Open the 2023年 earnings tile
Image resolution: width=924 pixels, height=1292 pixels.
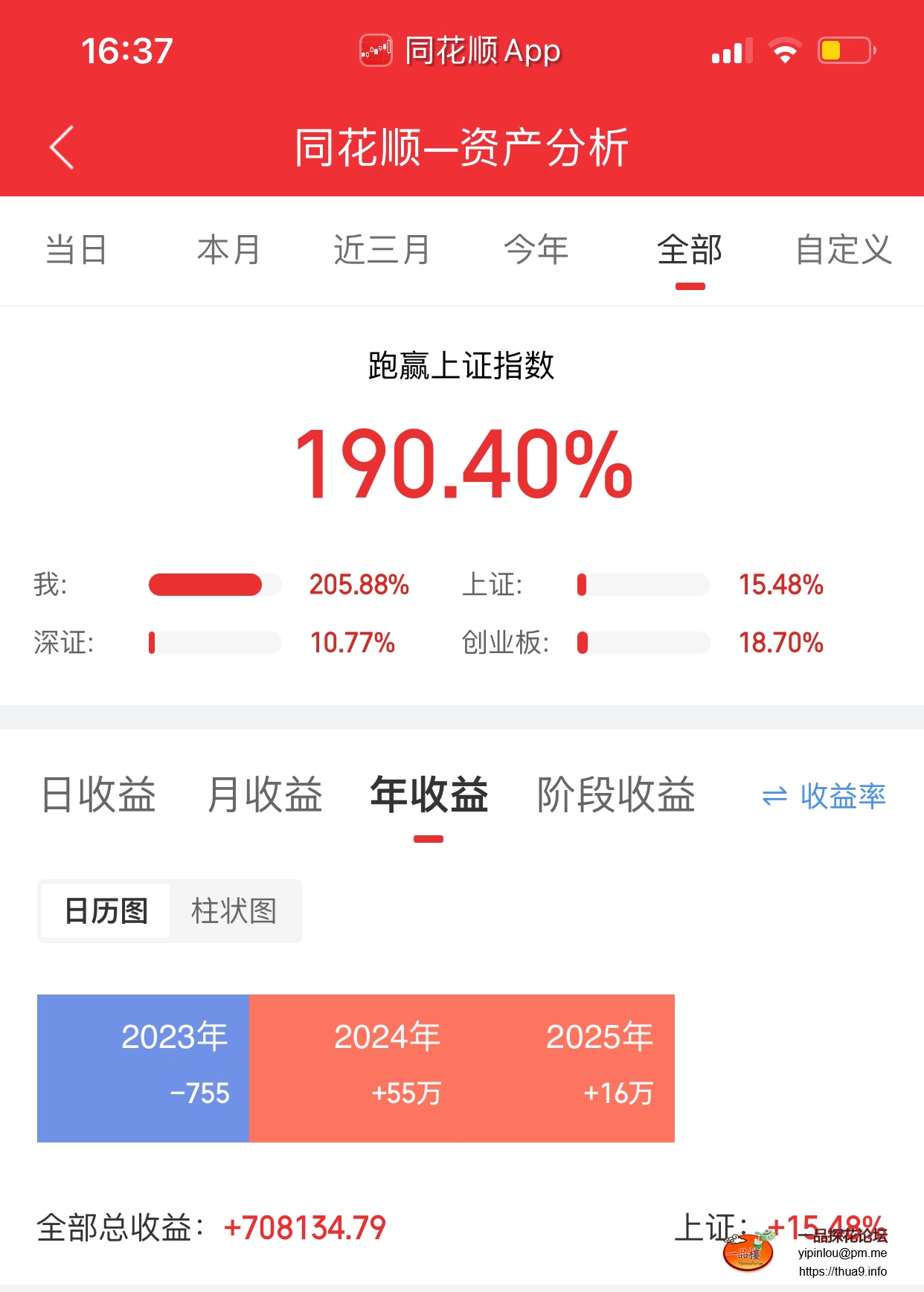click(x=144, y=1067)
